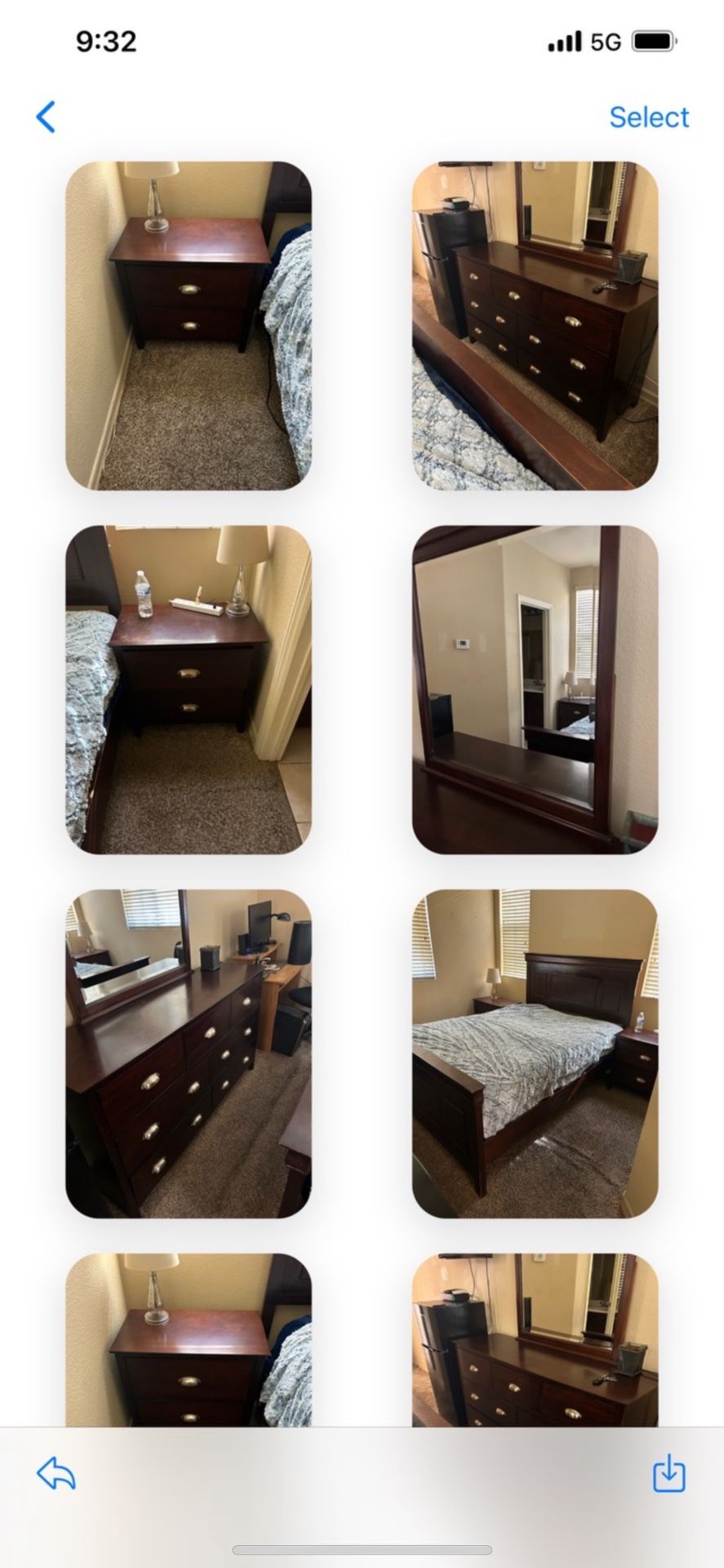Go back using the blue chevron
Viewport: 724px width, 1568px height.
(x=47, y=117)
